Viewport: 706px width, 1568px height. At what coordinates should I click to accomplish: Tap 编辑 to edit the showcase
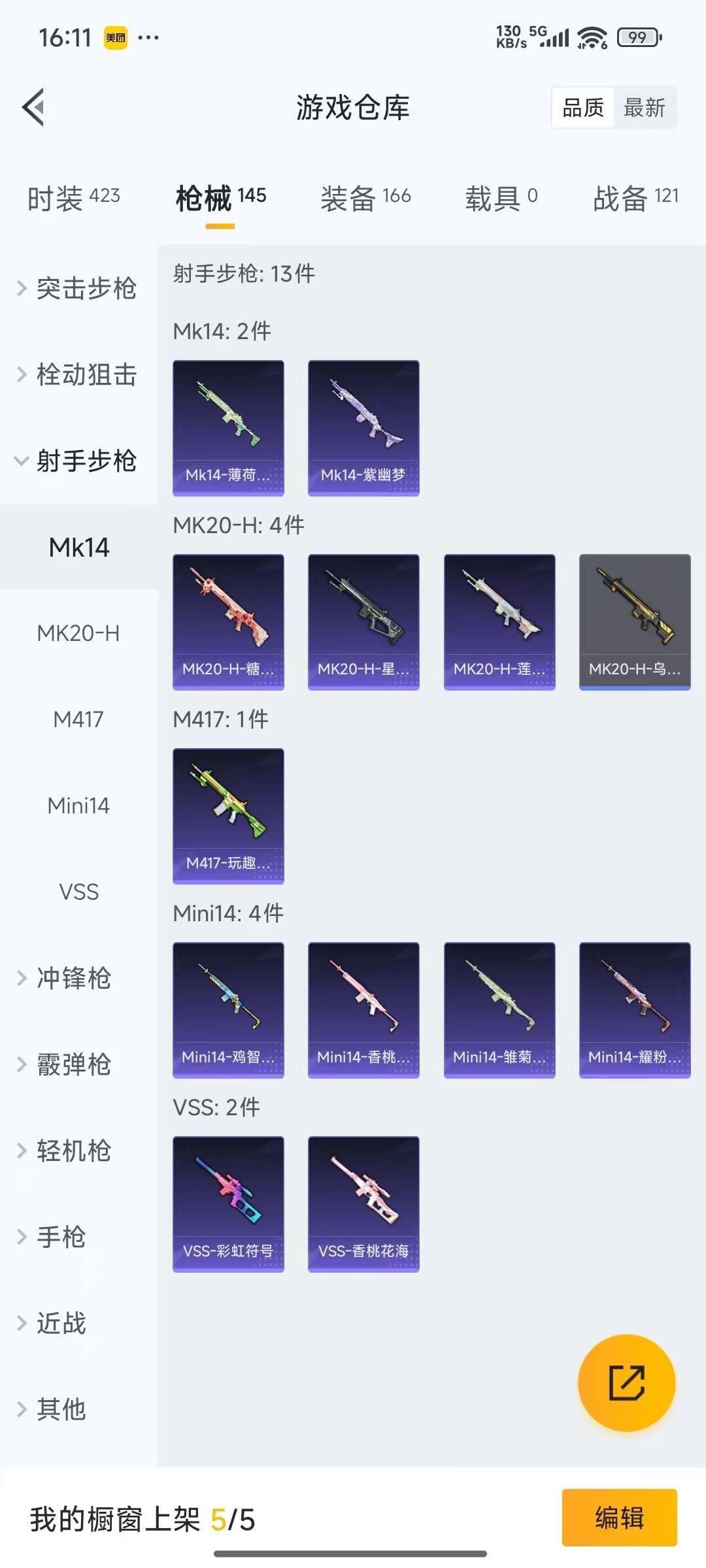619,1517
